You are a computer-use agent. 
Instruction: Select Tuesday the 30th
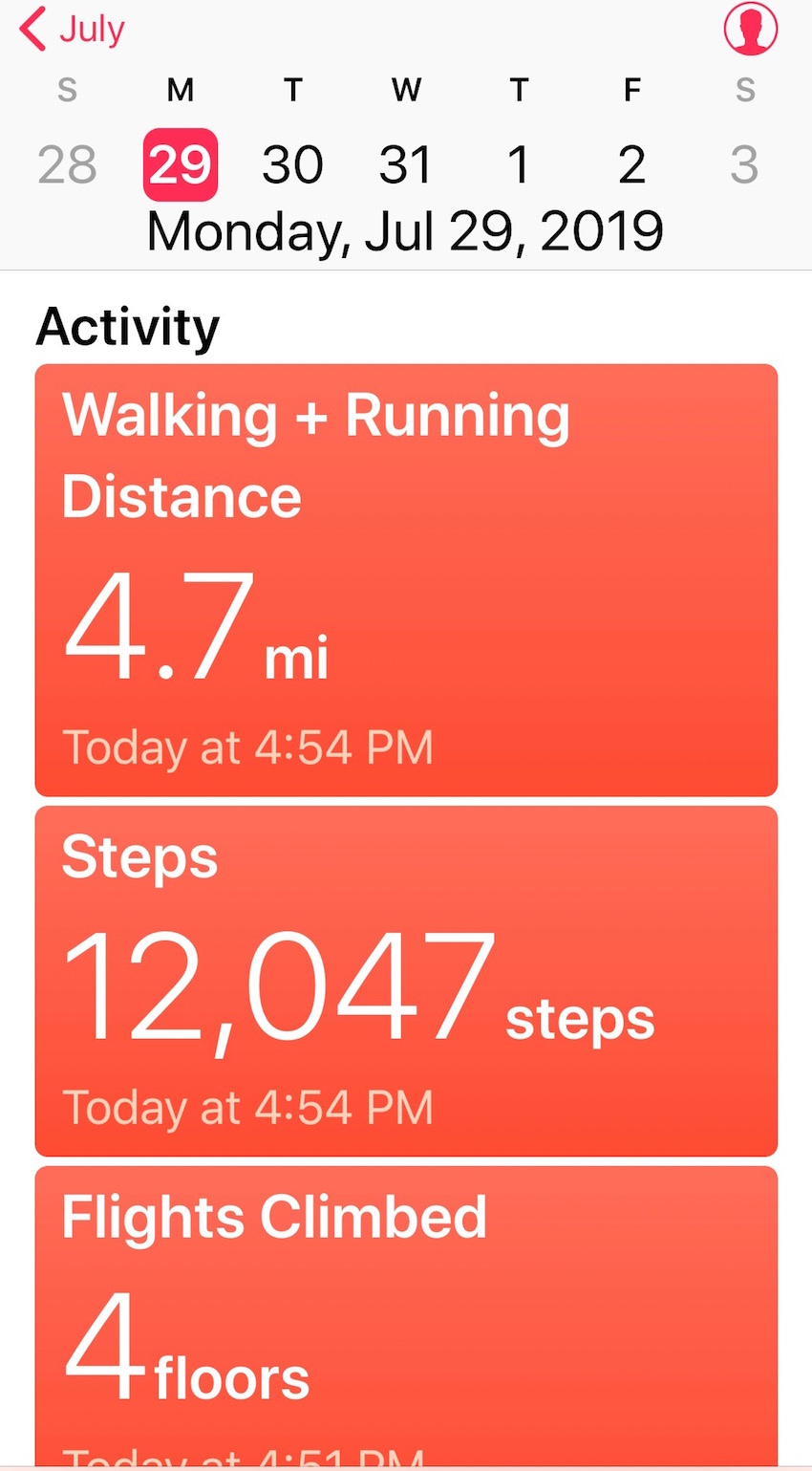tap(292, 164)
